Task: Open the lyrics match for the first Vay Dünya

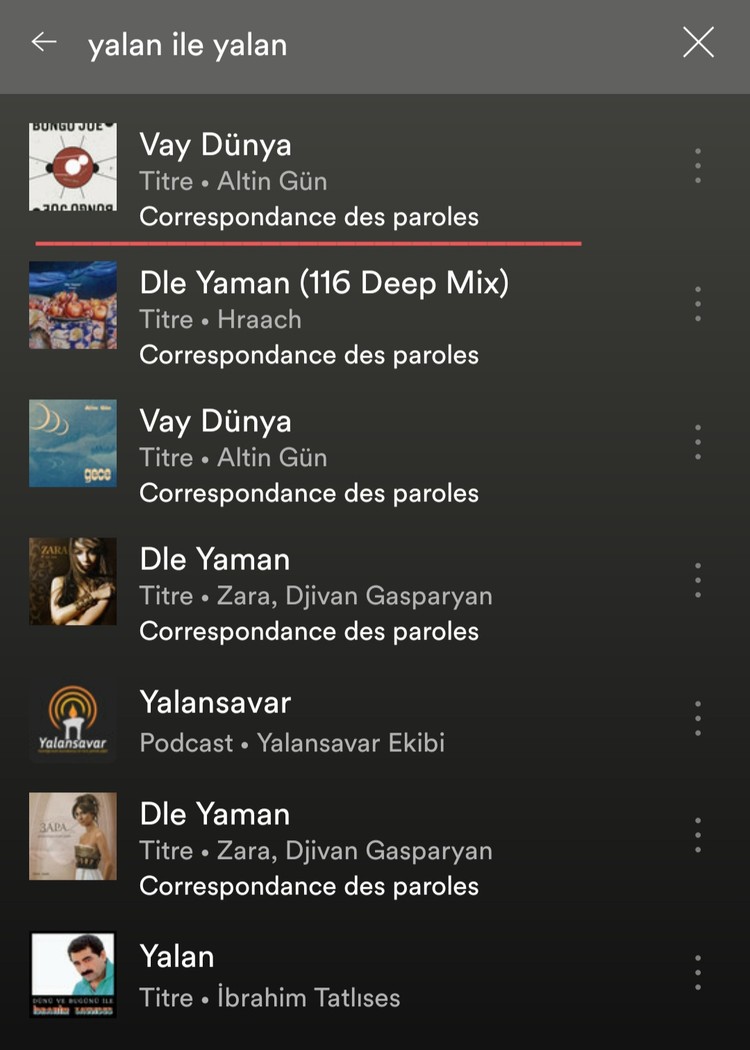Action: coord(310,216)
